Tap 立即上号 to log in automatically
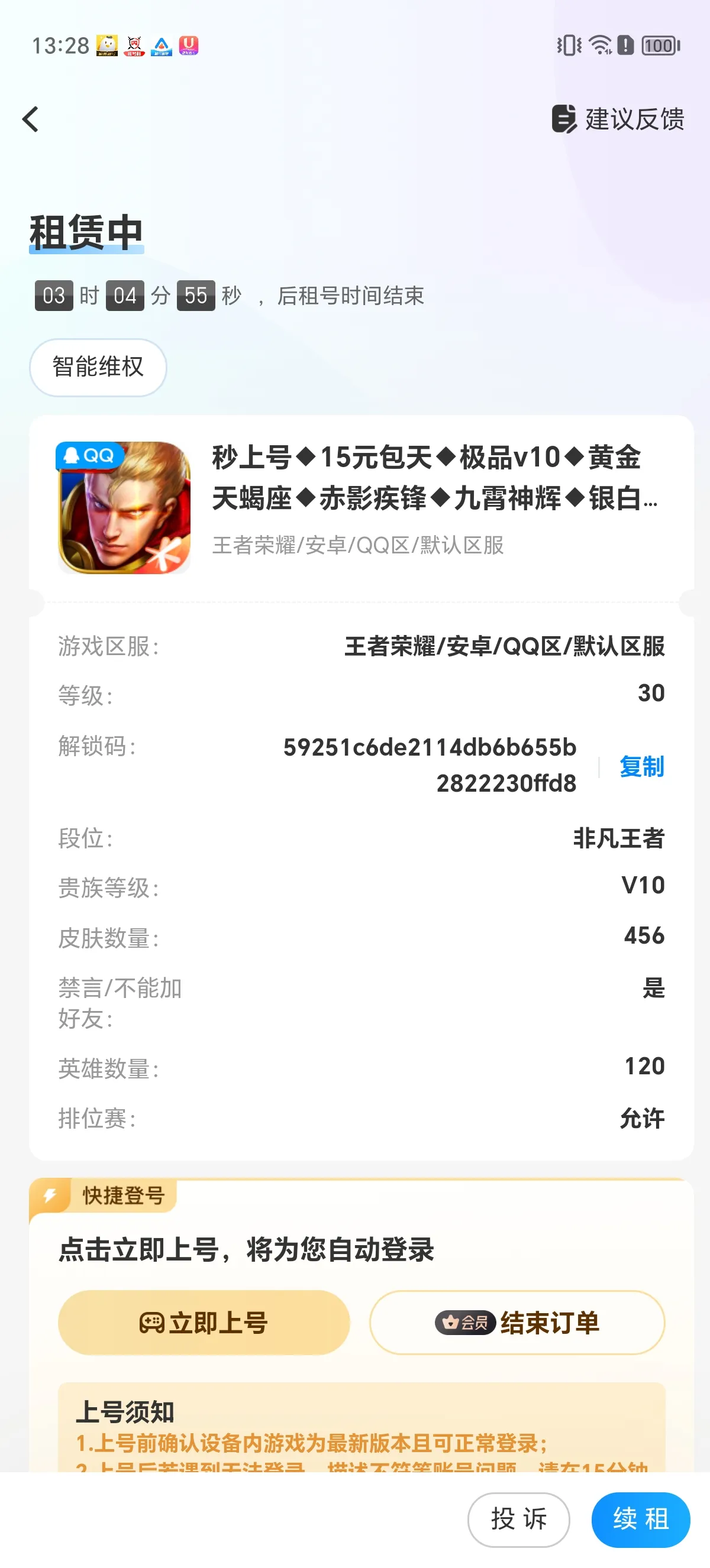Viewport: 710px width, 1568px height. pyautogui.click(x=204, y=1322)
